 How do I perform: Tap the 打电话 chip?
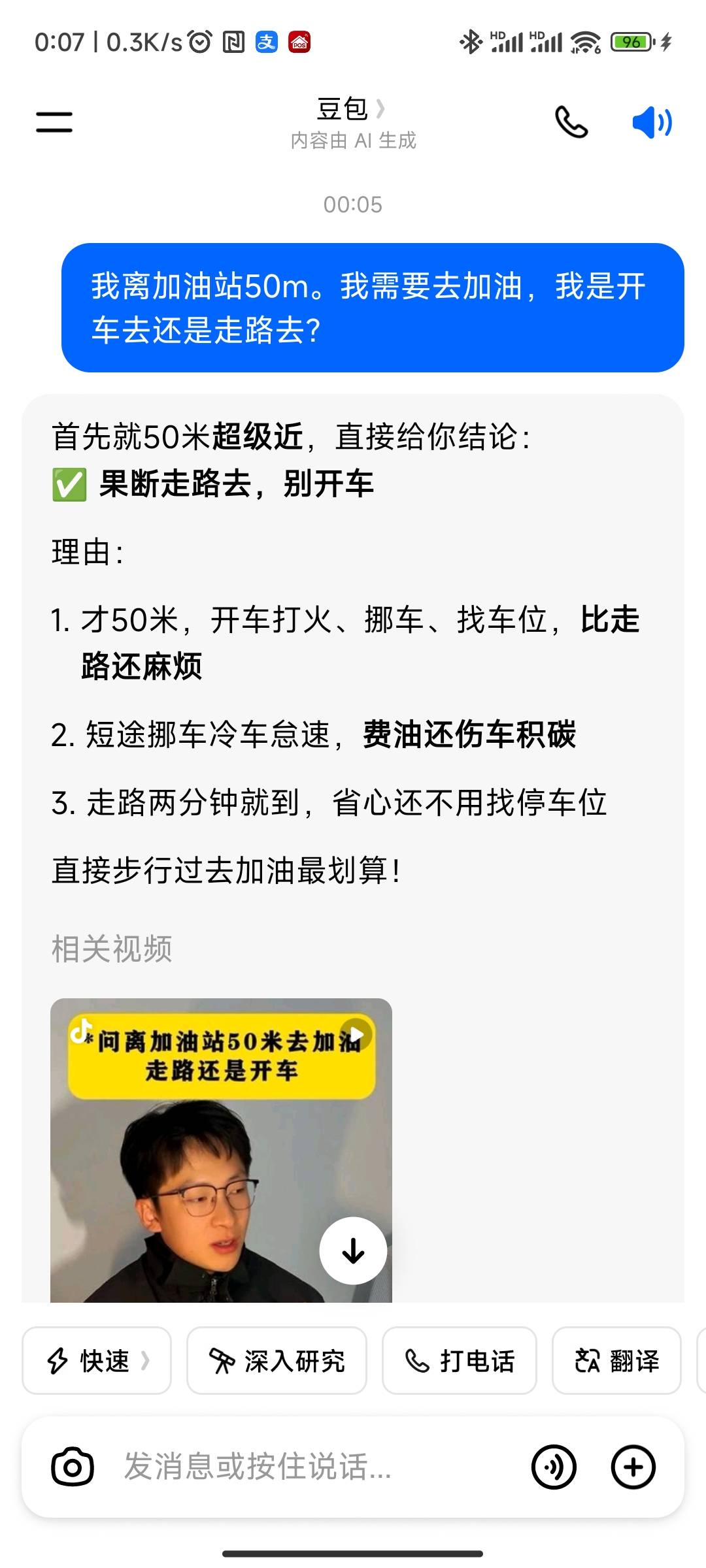coord(459,1361)
